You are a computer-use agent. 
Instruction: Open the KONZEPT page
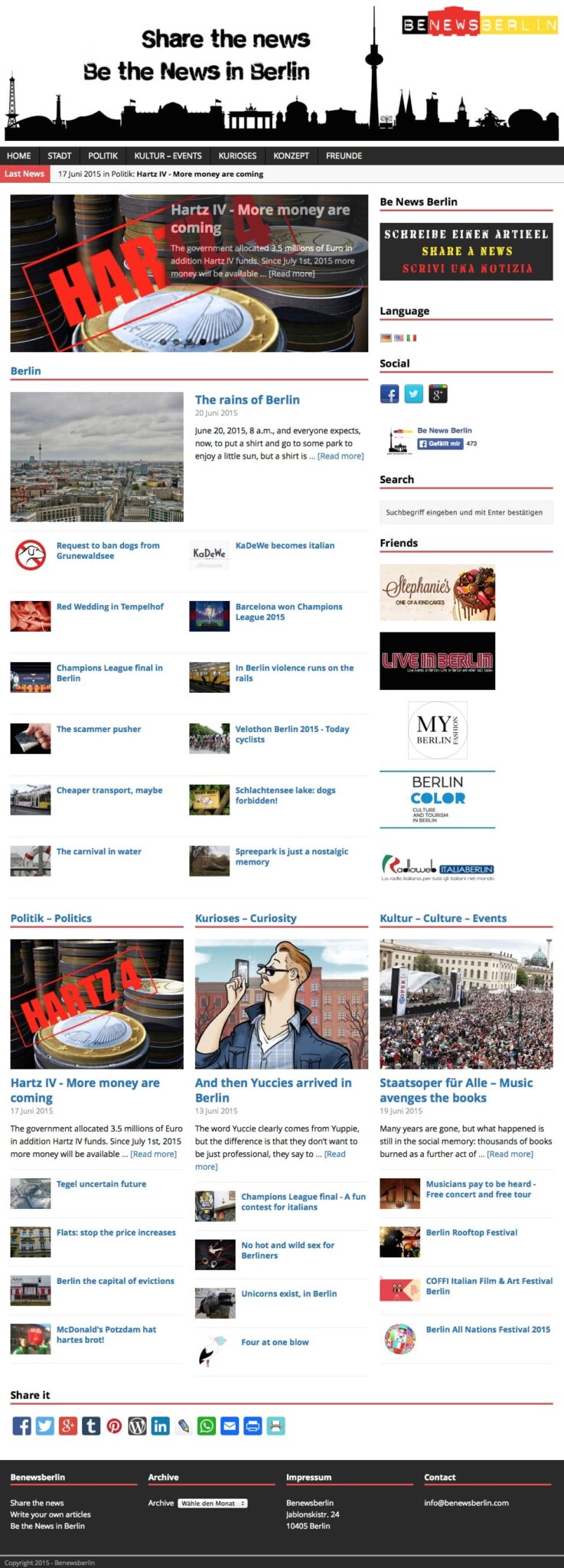[291, 155]
